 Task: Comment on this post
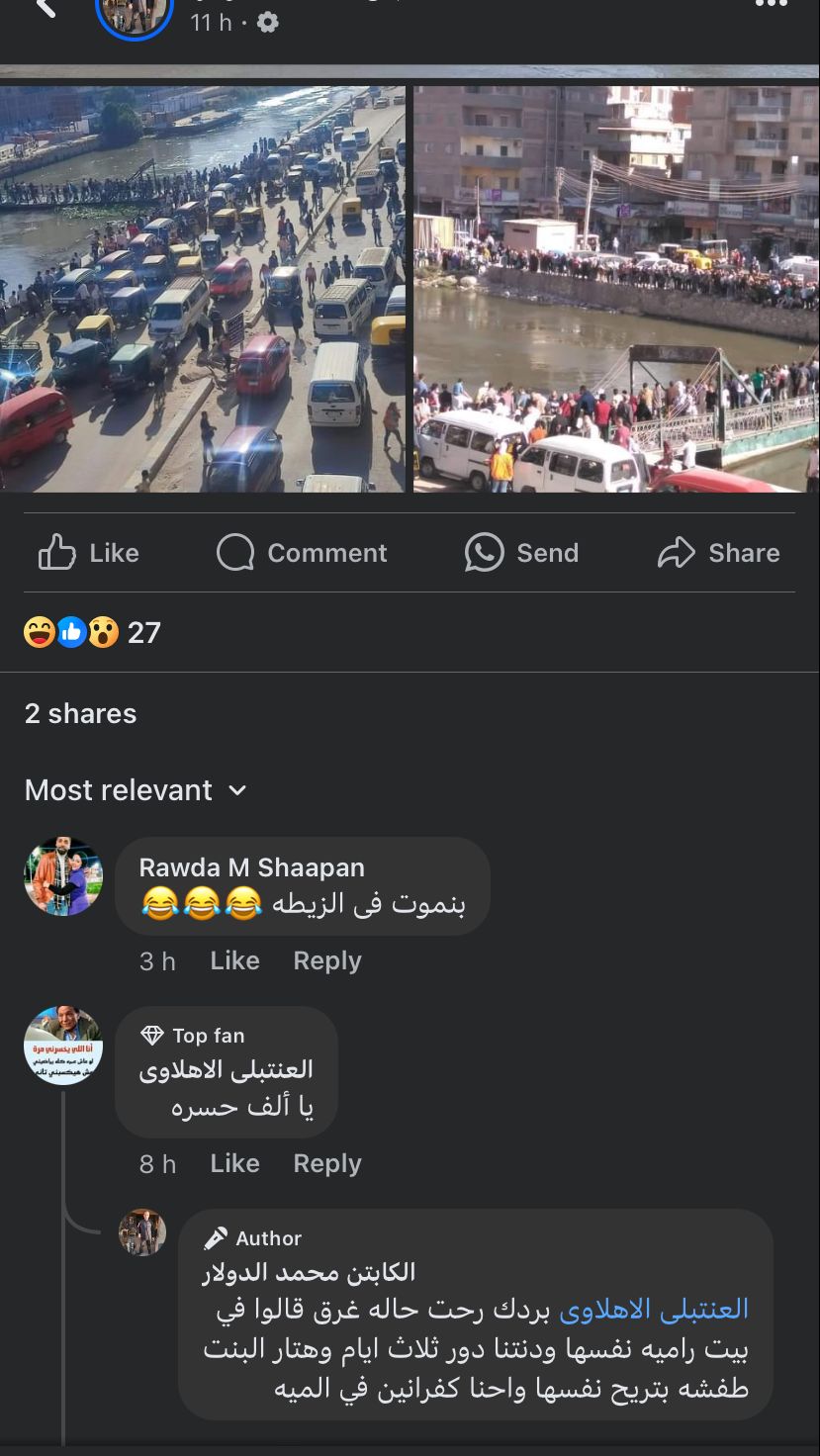coord(302,553)
